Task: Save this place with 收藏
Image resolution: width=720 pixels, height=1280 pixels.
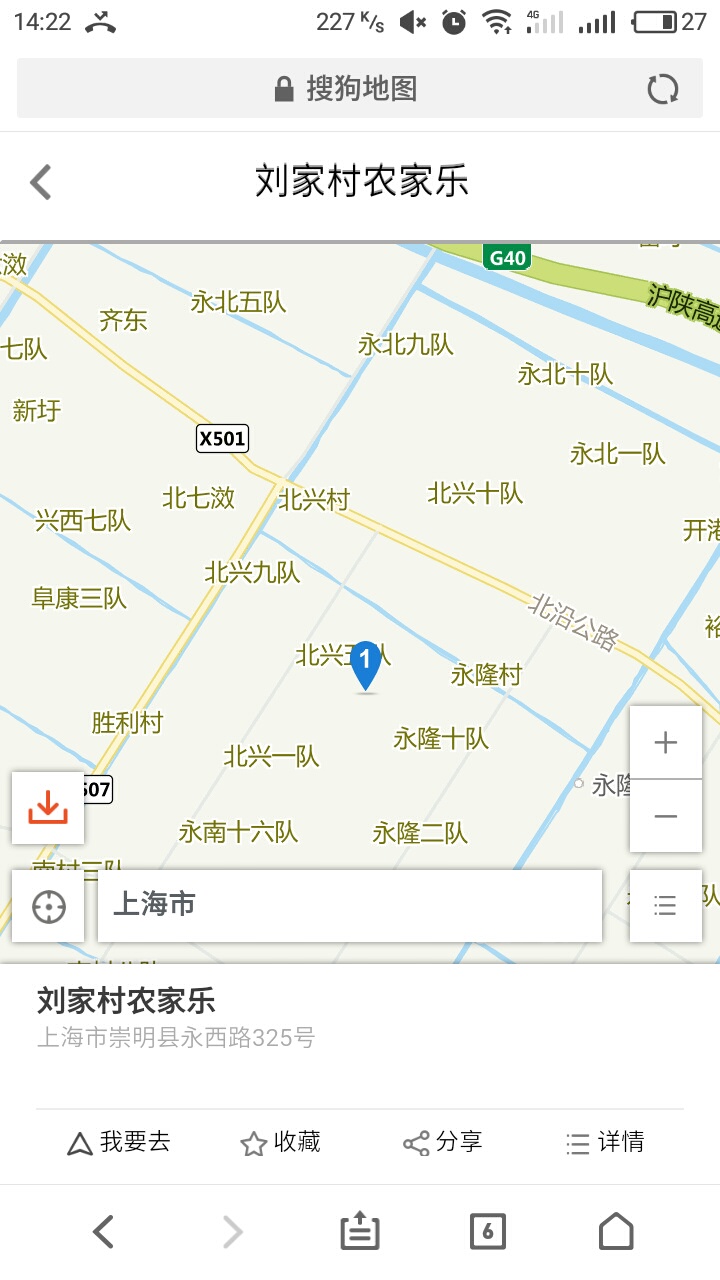Action: 281,1143
